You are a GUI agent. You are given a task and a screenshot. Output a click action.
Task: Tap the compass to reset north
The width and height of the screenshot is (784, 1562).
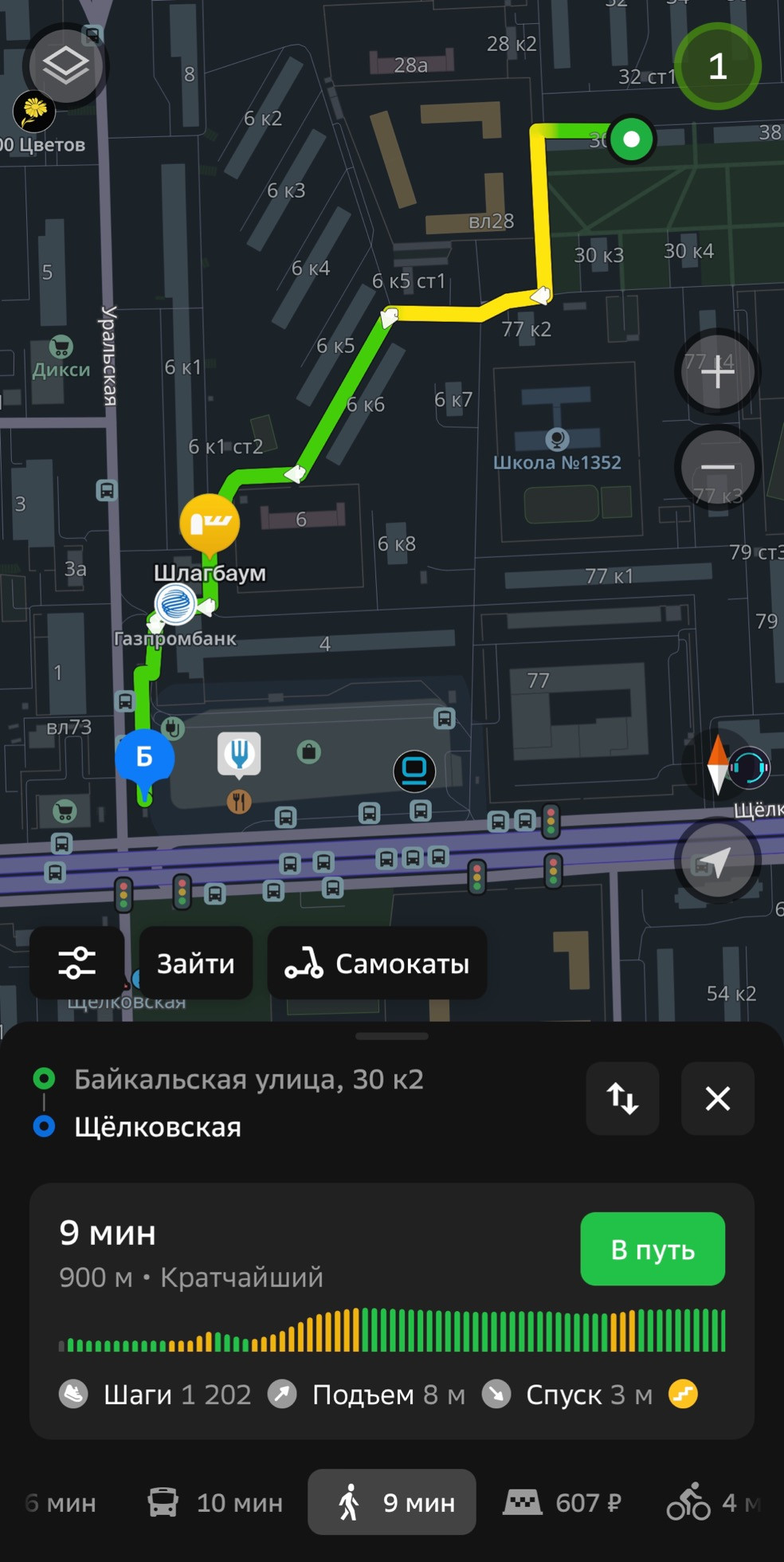click(717, 763)
